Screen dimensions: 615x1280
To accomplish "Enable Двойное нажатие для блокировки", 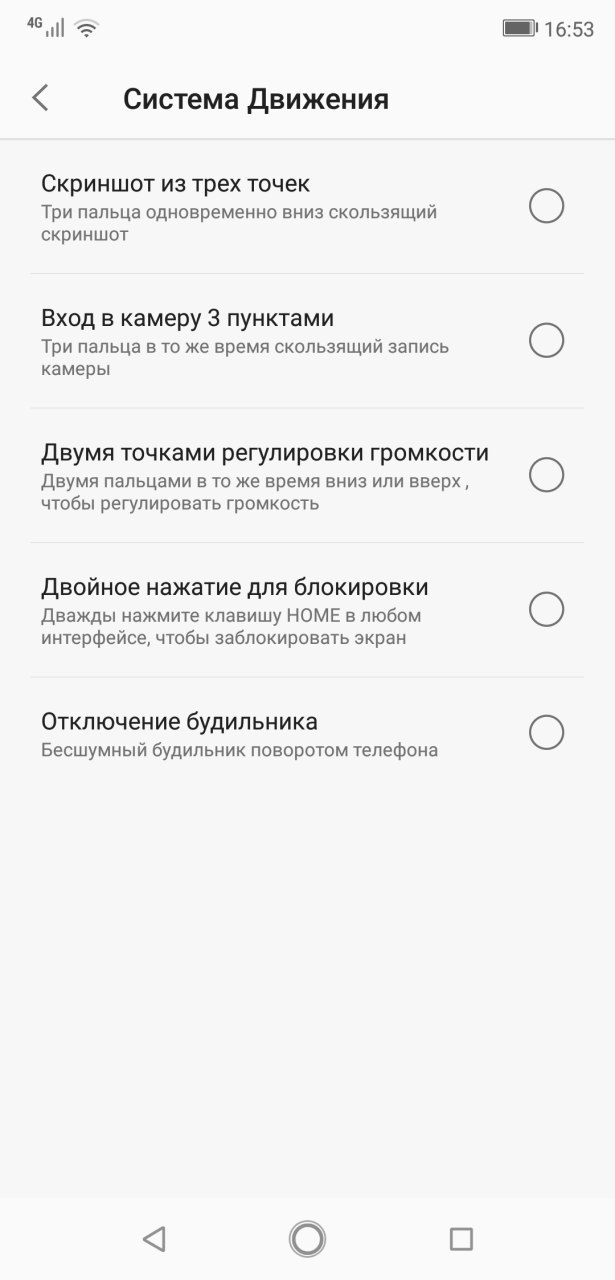I will point(546,608).
